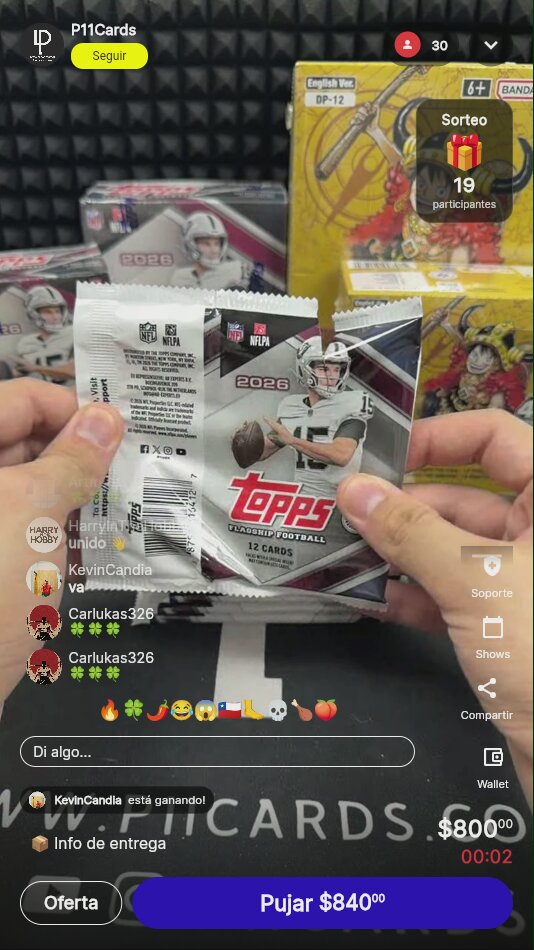Open Info de entrega details

[x=98, y=843]
